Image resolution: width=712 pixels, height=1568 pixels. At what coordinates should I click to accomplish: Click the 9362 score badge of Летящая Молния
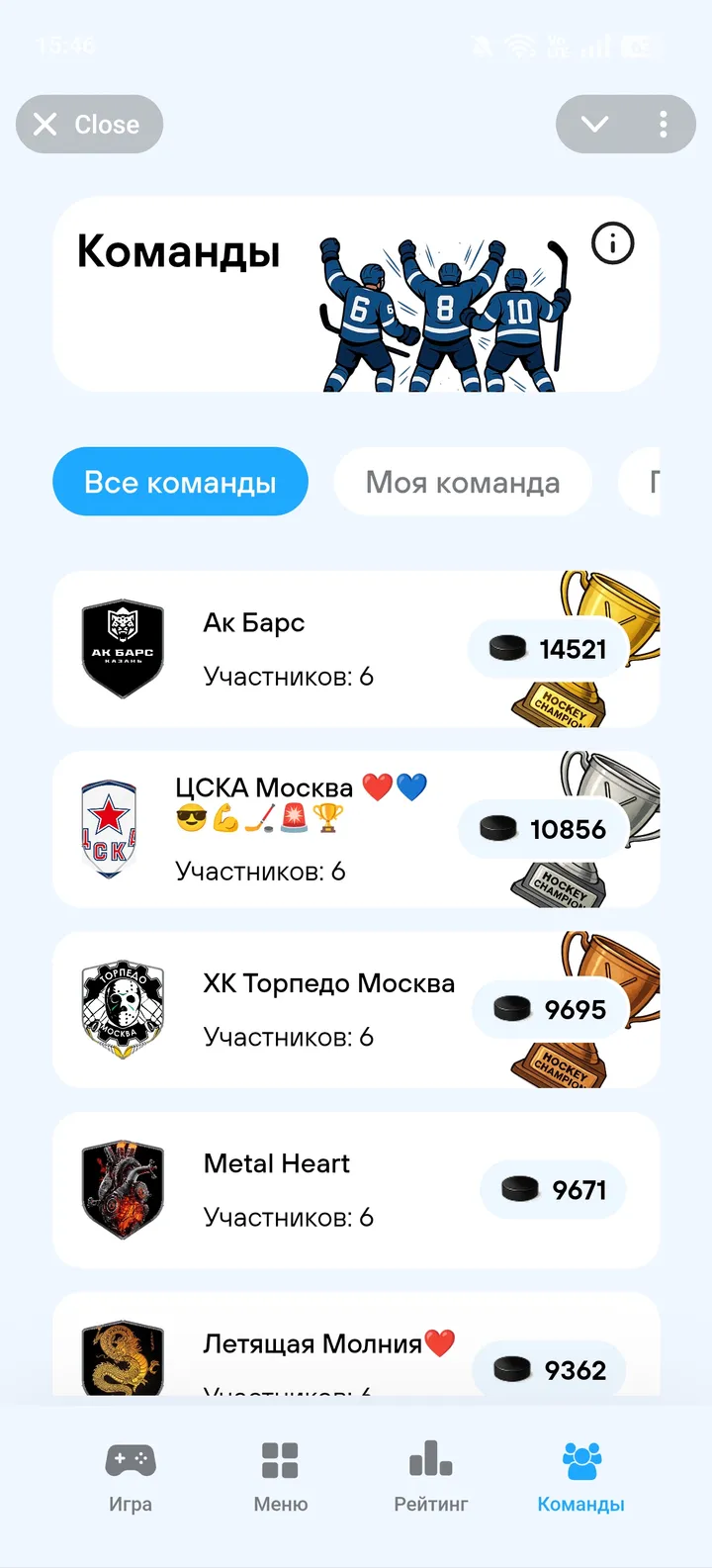(549, 1369)
